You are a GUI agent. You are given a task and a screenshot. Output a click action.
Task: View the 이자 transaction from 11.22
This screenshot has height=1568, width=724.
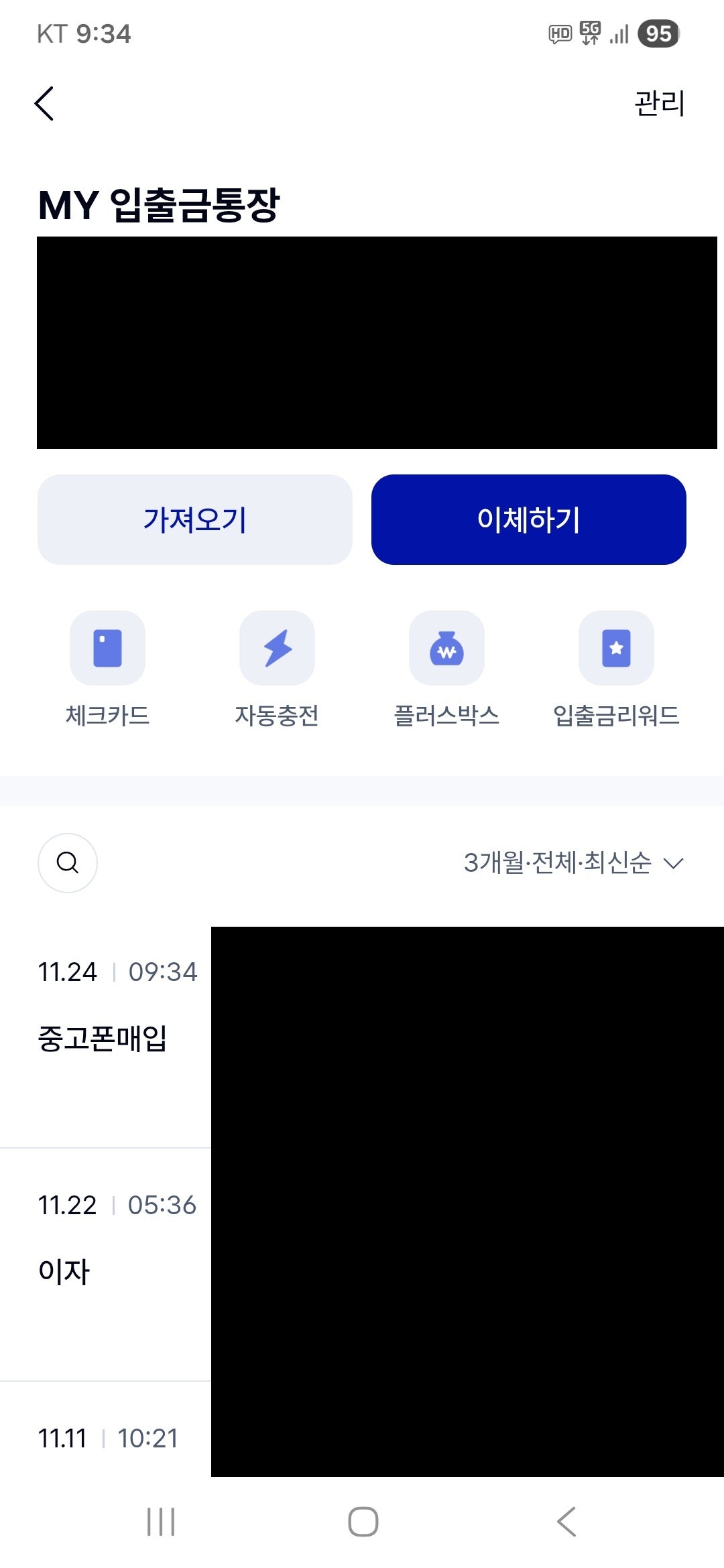click(104, 1270)
